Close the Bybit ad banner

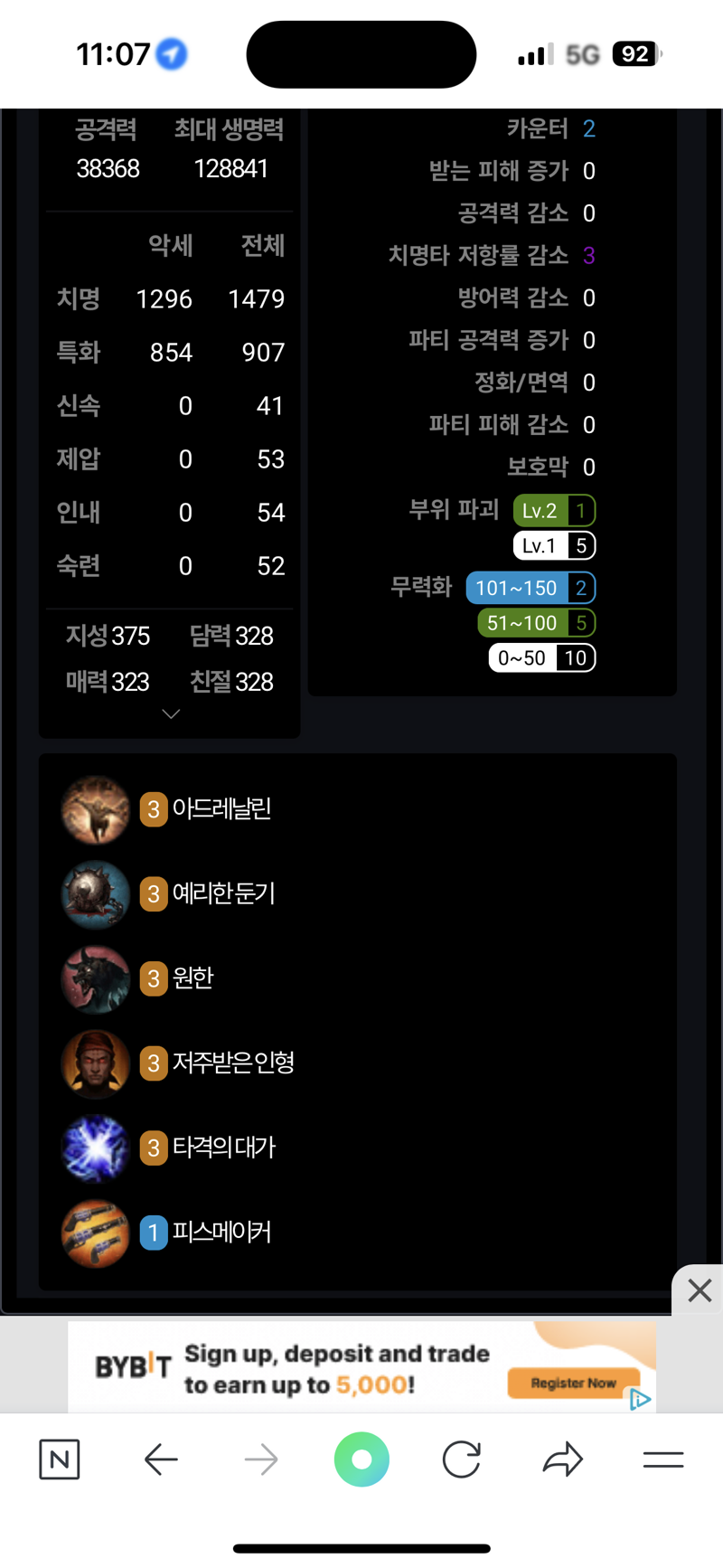(699, 1290)
